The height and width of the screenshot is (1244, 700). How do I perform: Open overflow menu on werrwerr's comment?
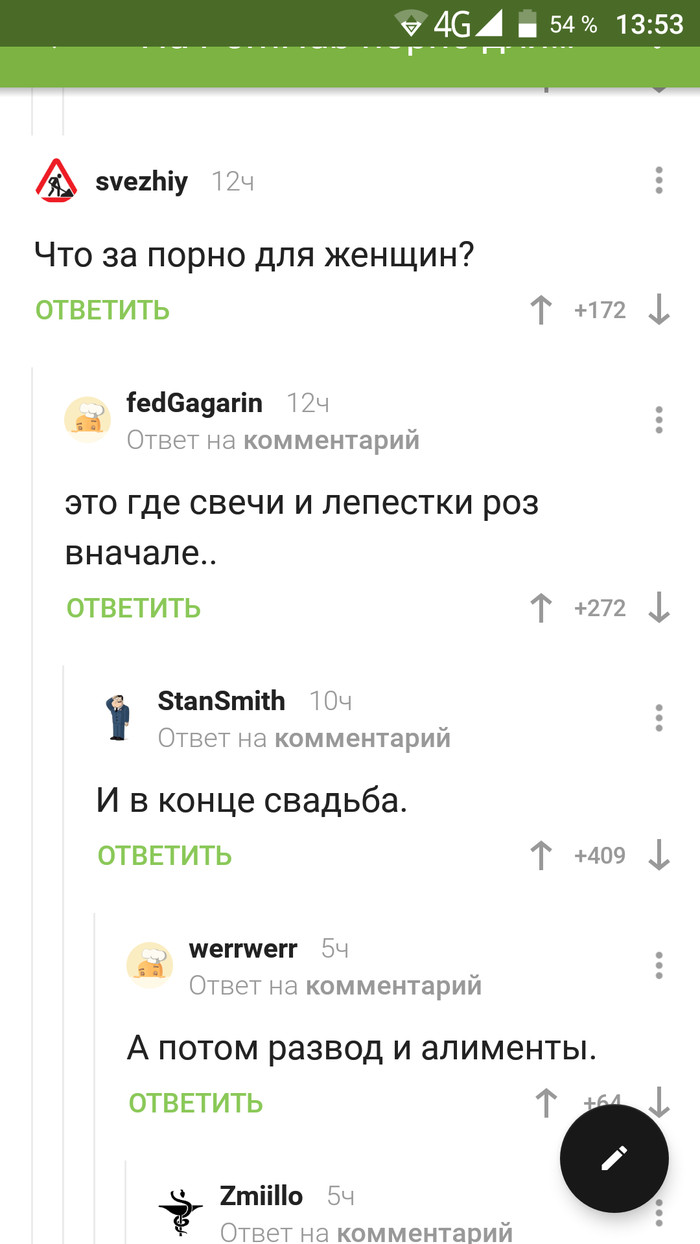click(659, 966)
